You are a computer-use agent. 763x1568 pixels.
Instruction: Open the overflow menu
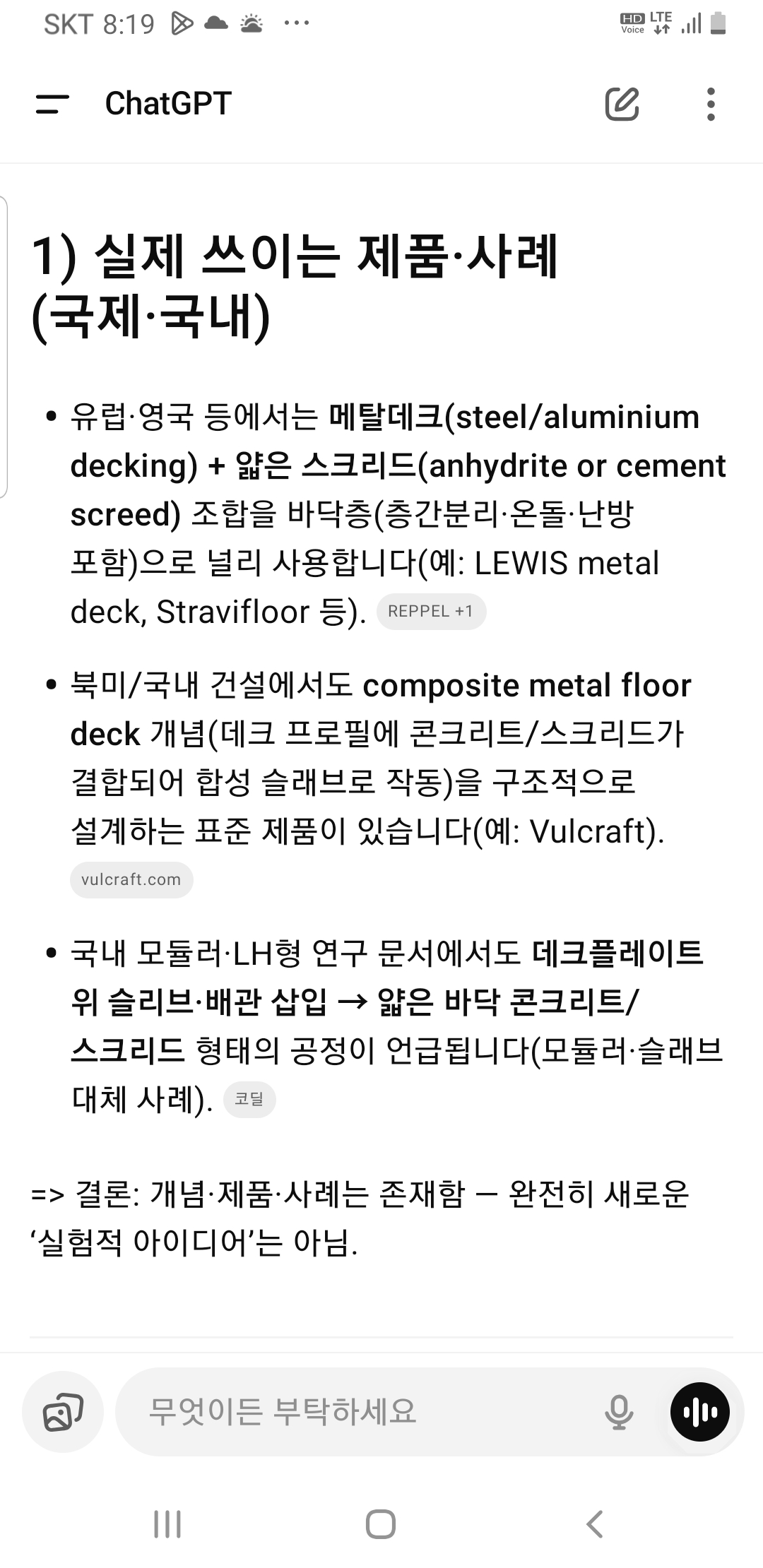711,105
